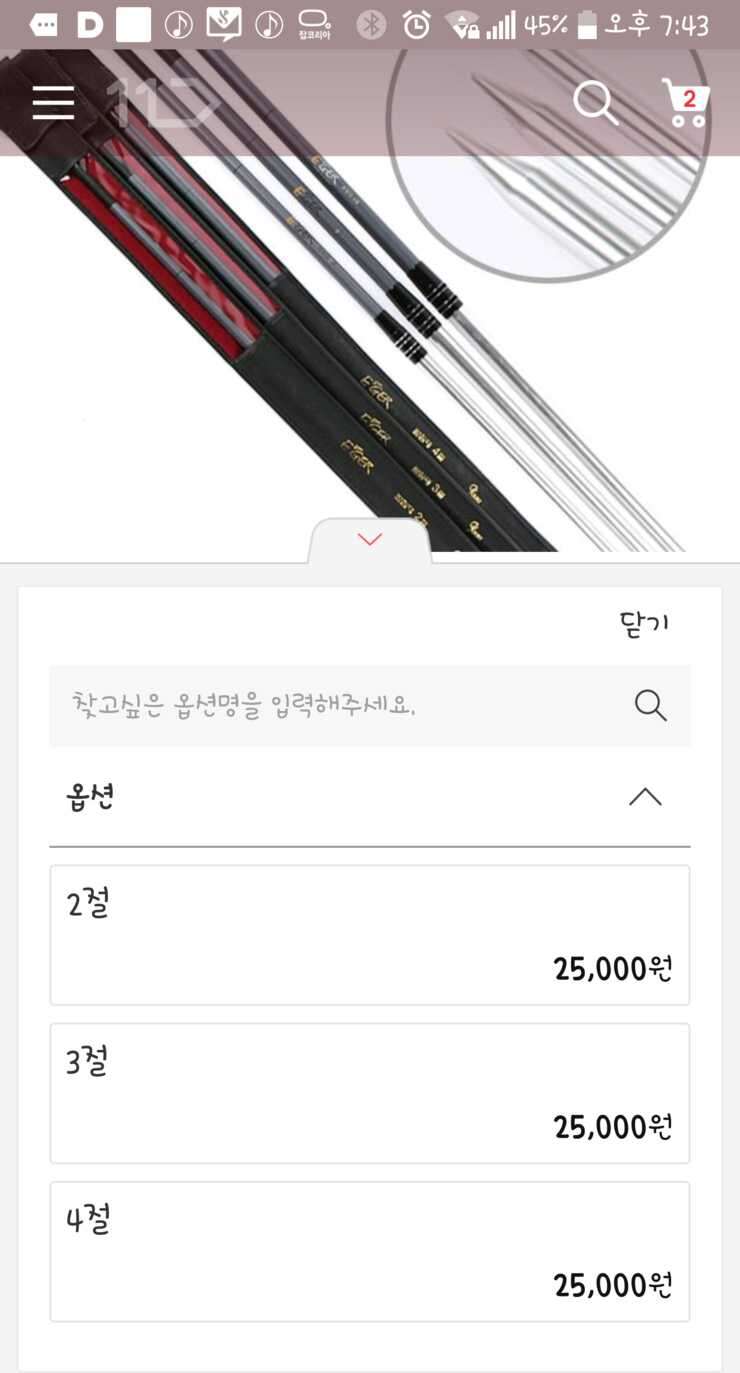Viewport: 740px width, 1373px height.
Task: Open the shopping cart
Action: (686, 103)
